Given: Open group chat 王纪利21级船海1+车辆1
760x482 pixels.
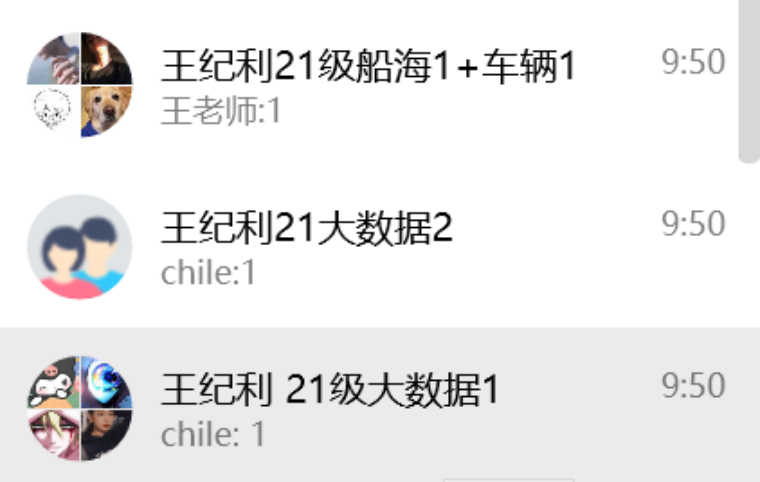Looking at the screenshot, I should click(368, 84).
